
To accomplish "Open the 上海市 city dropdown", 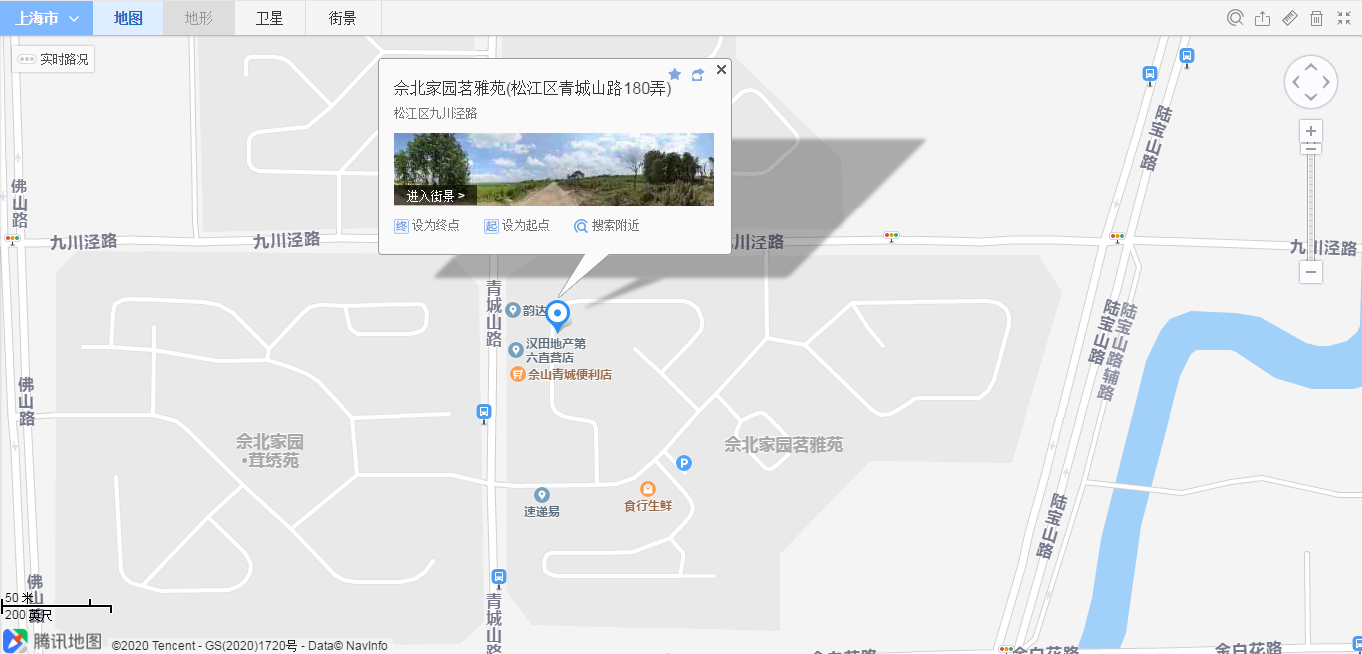I will pos(46,18).
